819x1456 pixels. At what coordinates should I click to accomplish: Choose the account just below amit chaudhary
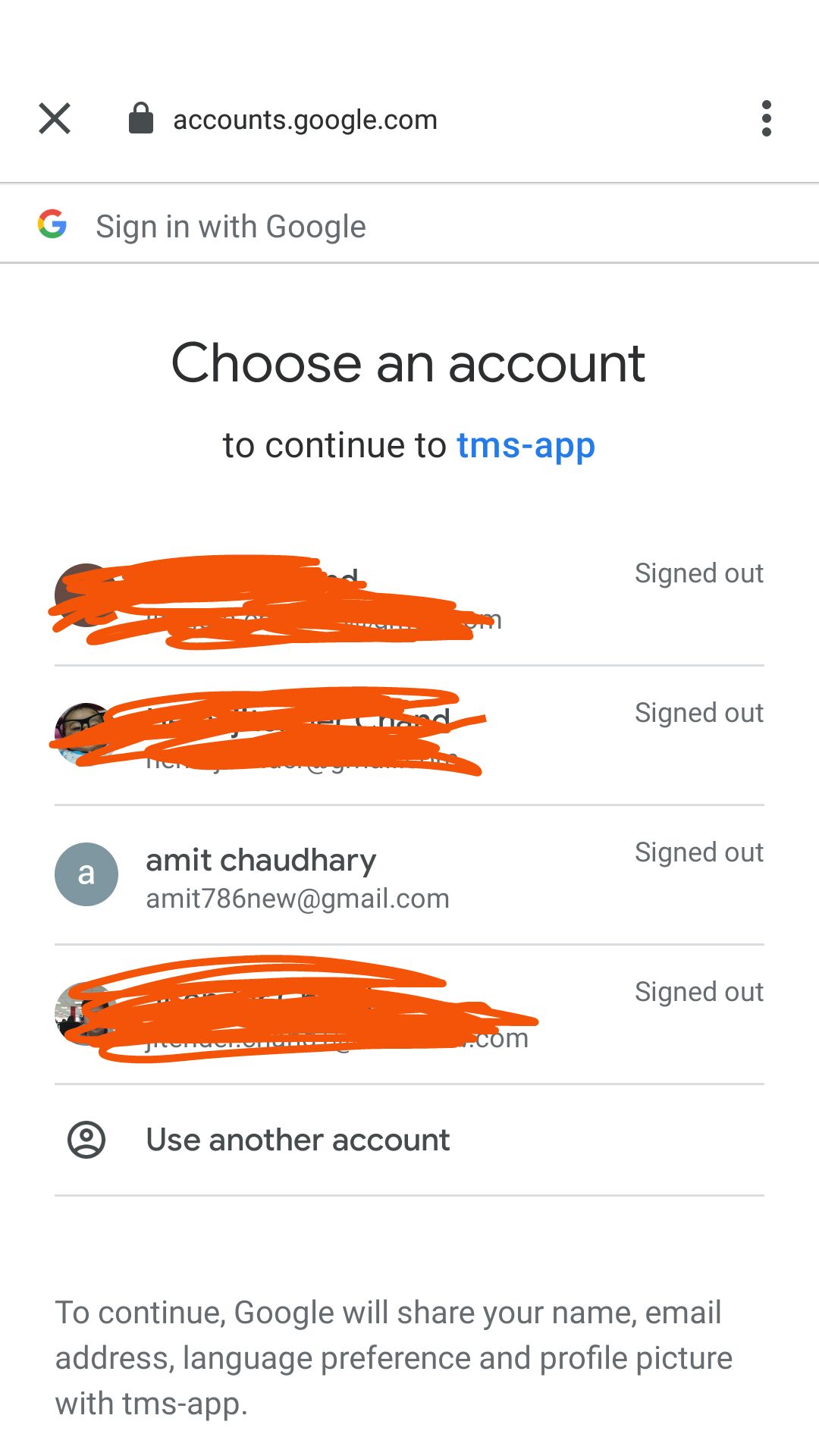click(x=409, y=1015)
